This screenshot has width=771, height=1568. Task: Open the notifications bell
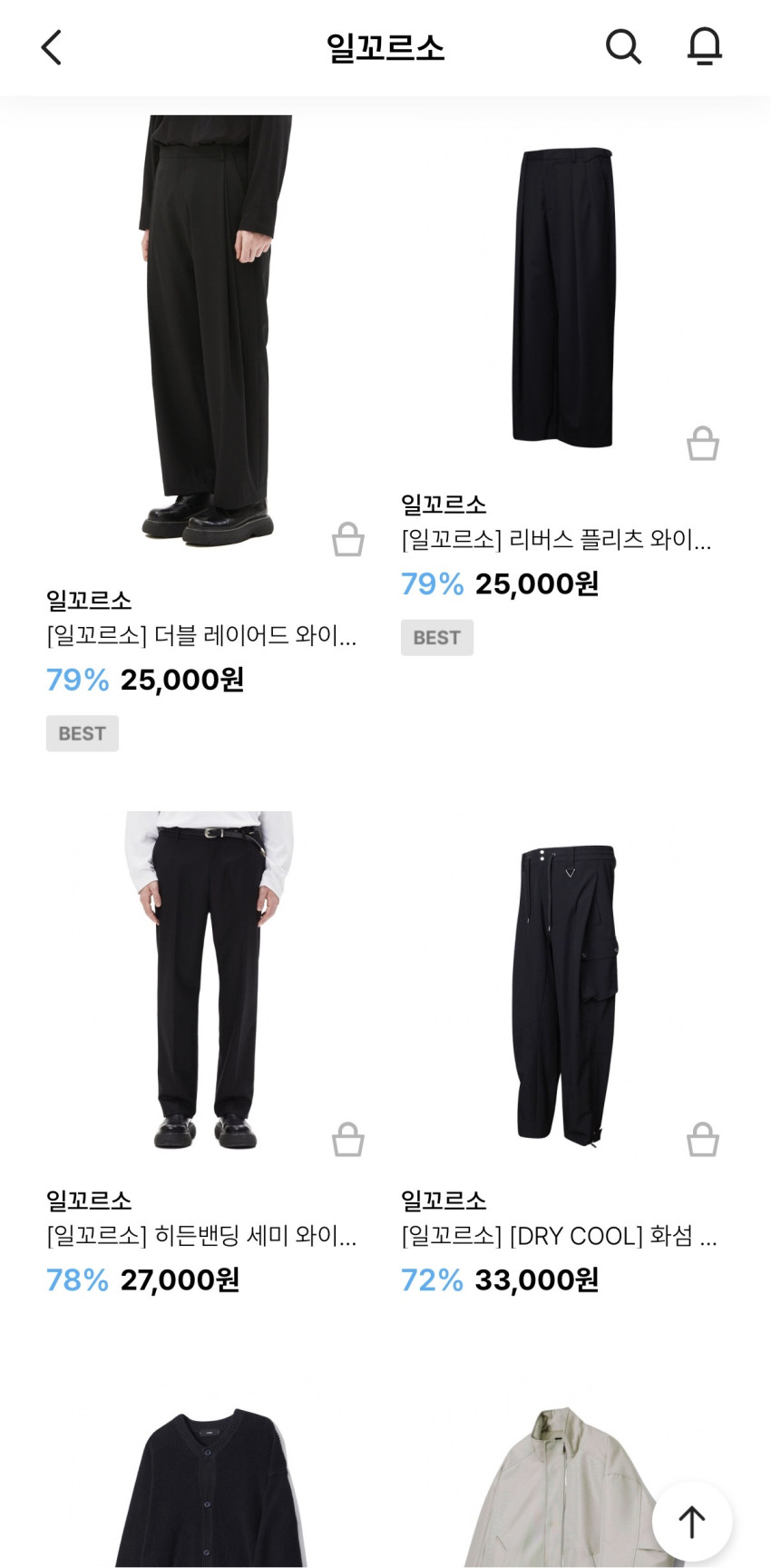click(x=704, y=47)
